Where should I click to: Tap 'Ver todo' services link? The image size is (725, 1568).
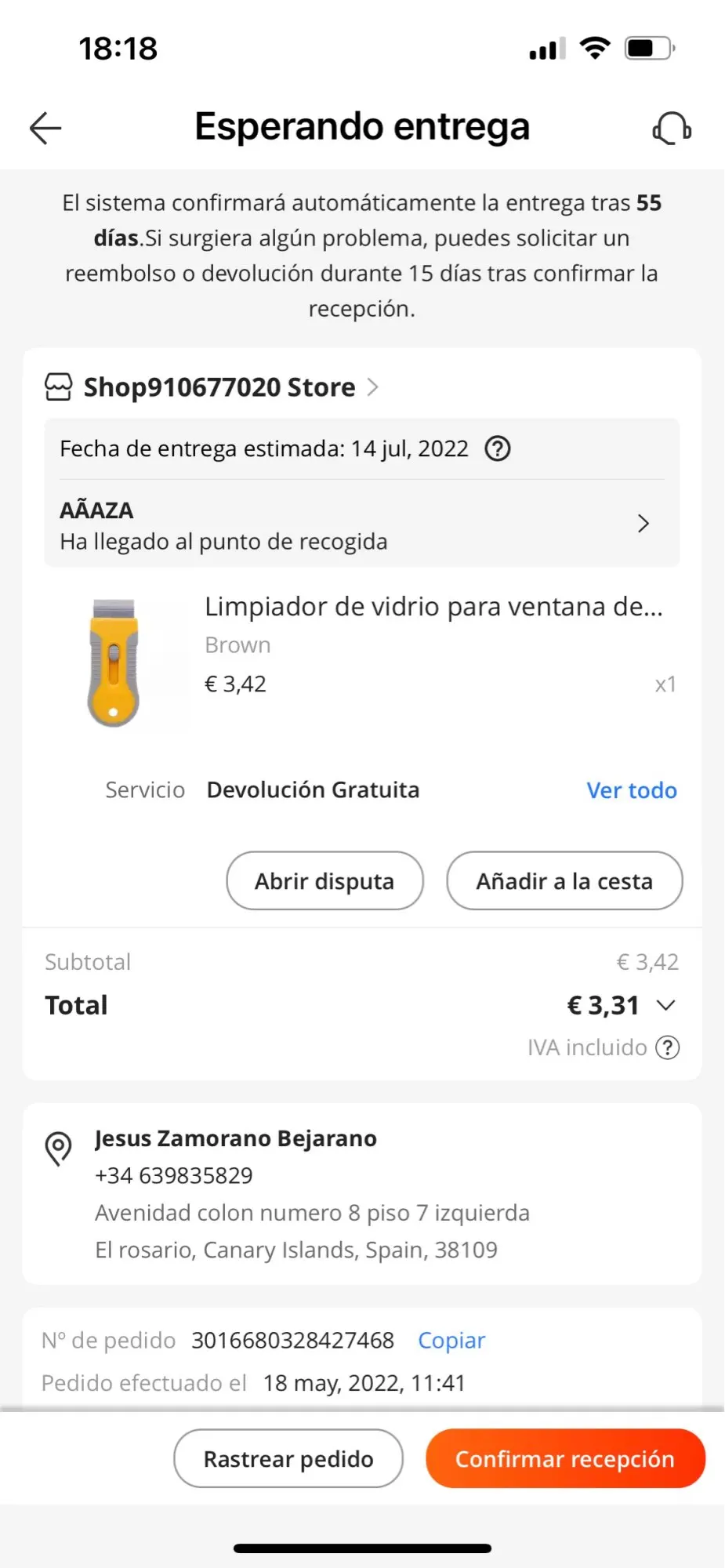tap(631, 790)
